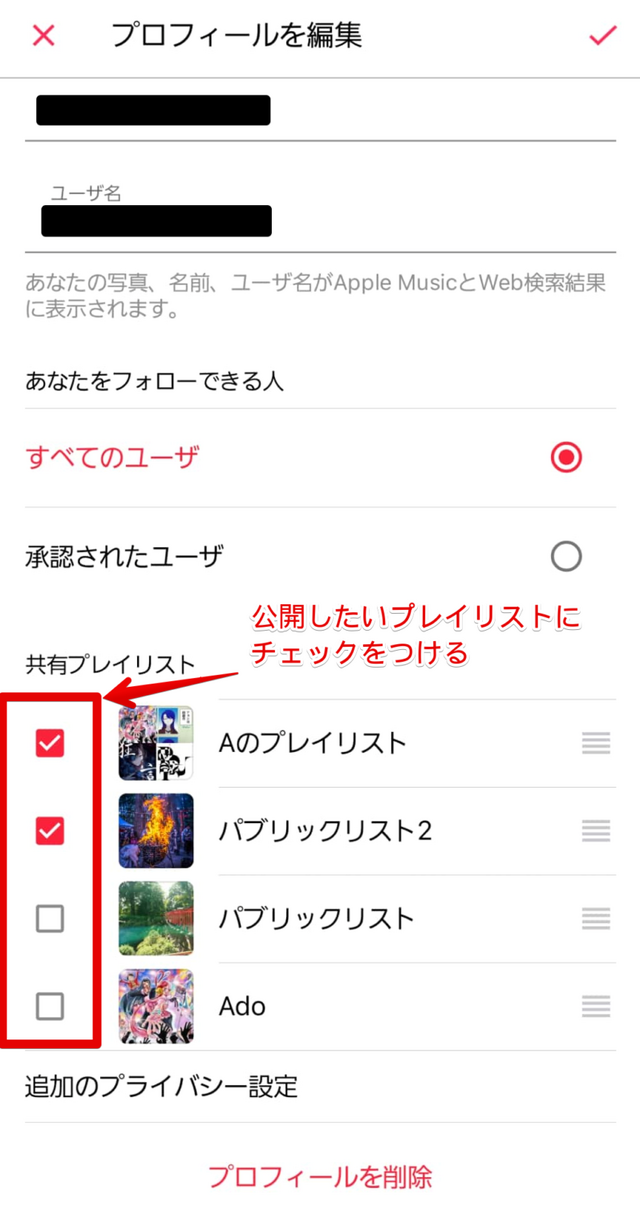
Task: Enable sharing for the Ado playlist
Action: tap(50, 1005)
